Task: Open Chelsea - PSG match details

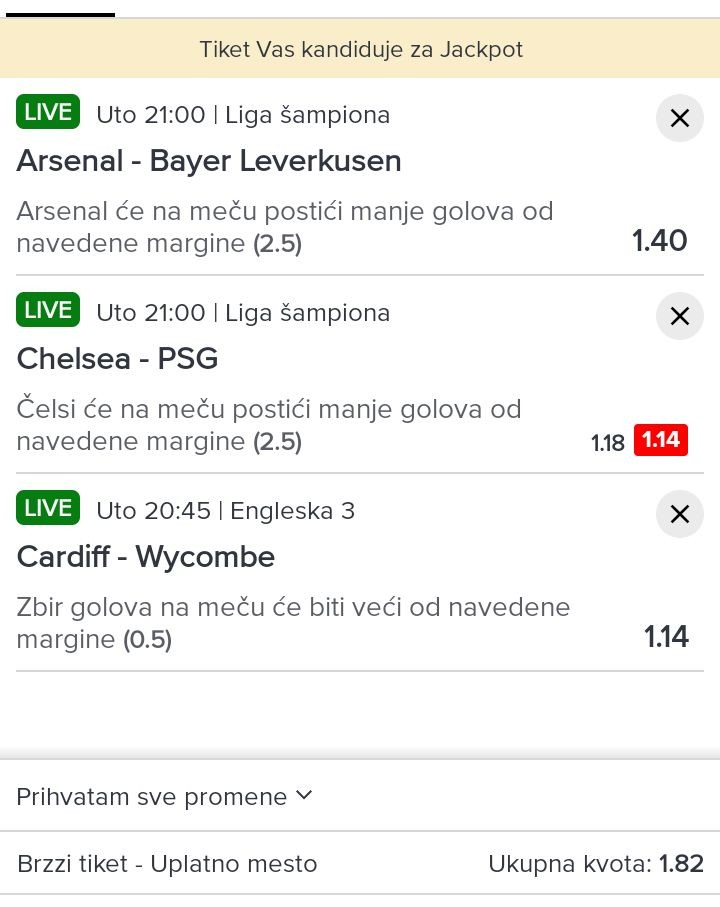Action: [x=117, y=359]
